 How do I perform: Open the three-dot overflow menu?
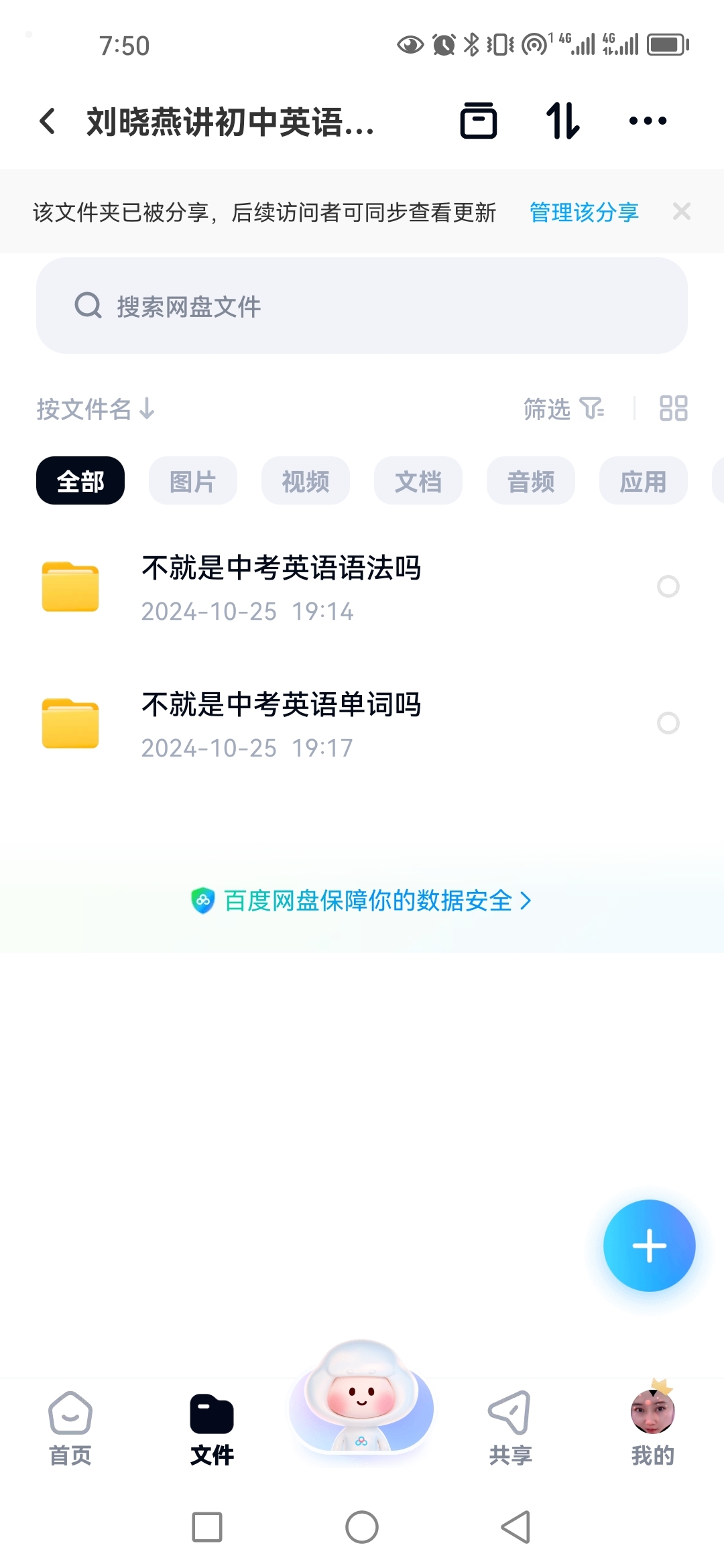click(648, 121)
